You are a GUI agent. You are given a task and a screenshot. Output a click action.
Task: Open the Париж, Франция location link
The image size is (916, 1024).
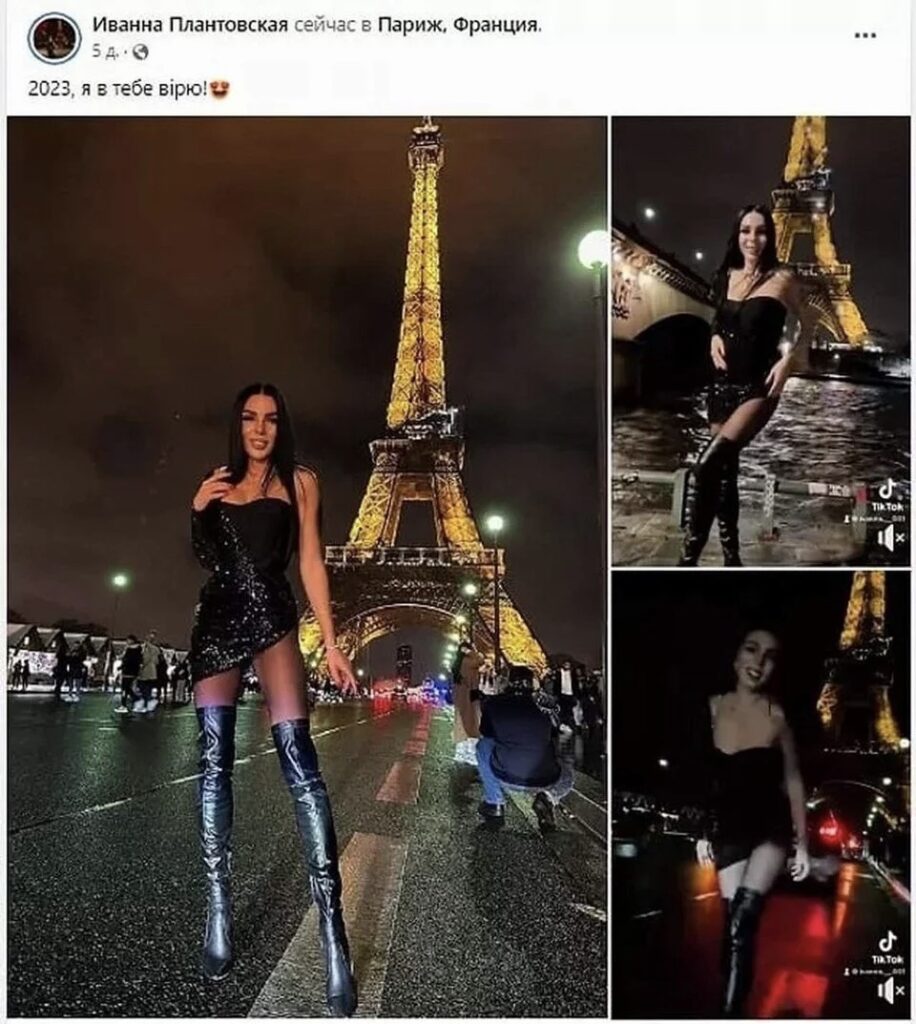tap(459, 26)
